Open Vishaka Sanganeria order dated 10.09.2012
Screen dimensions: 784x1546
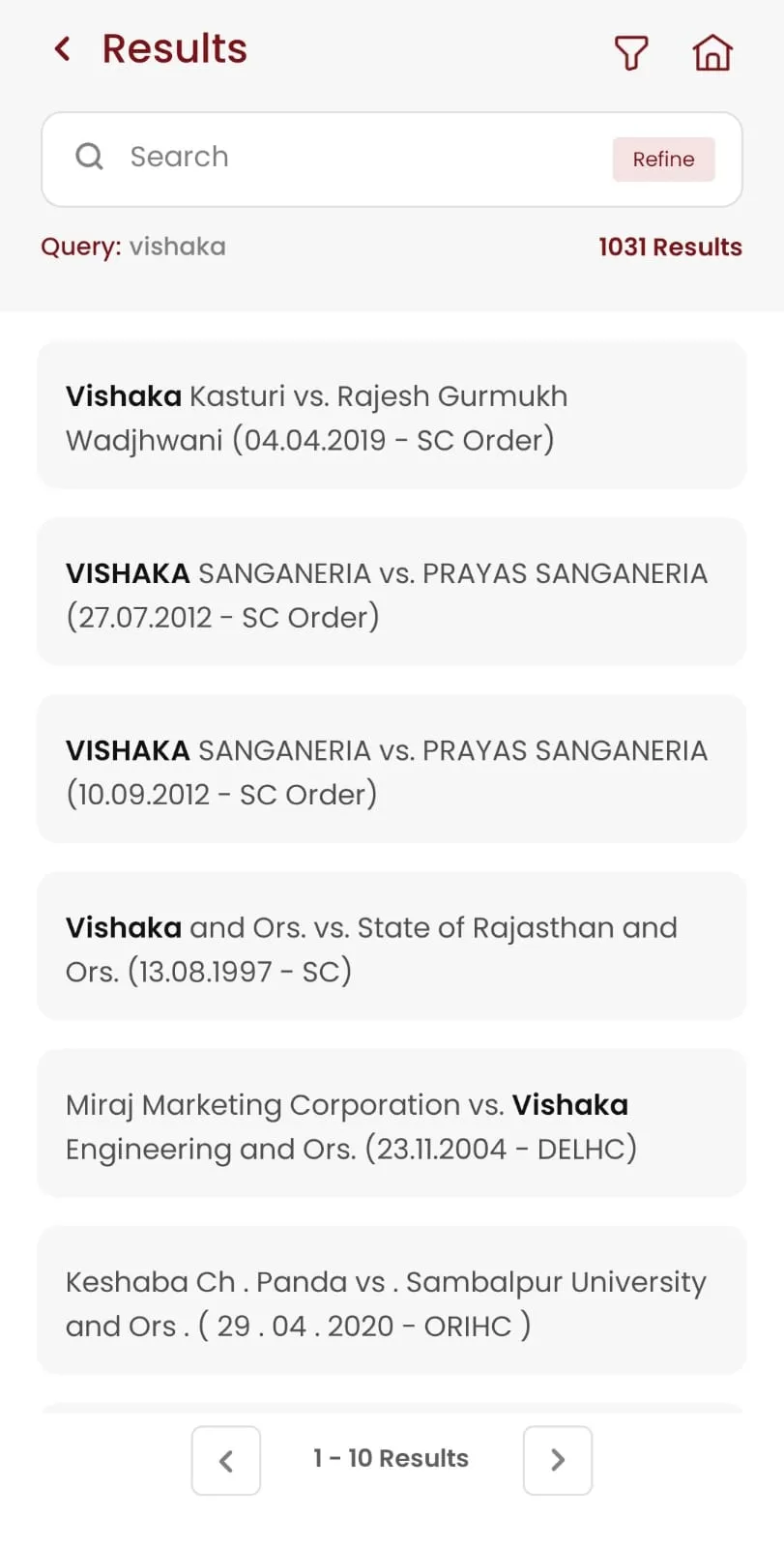point(392,770)
